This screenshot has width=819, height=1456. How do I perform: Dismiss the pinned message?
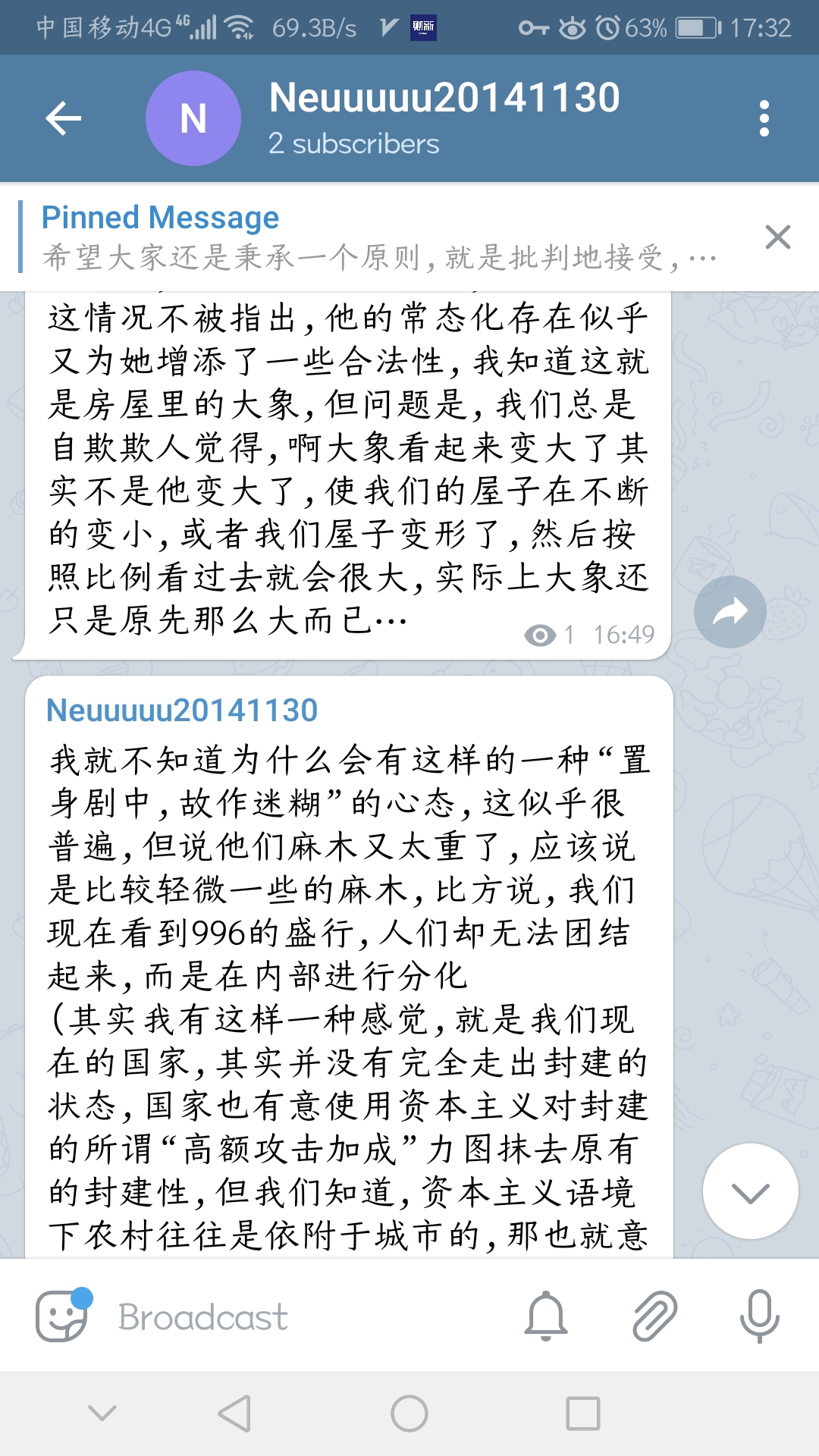(777, 237)
